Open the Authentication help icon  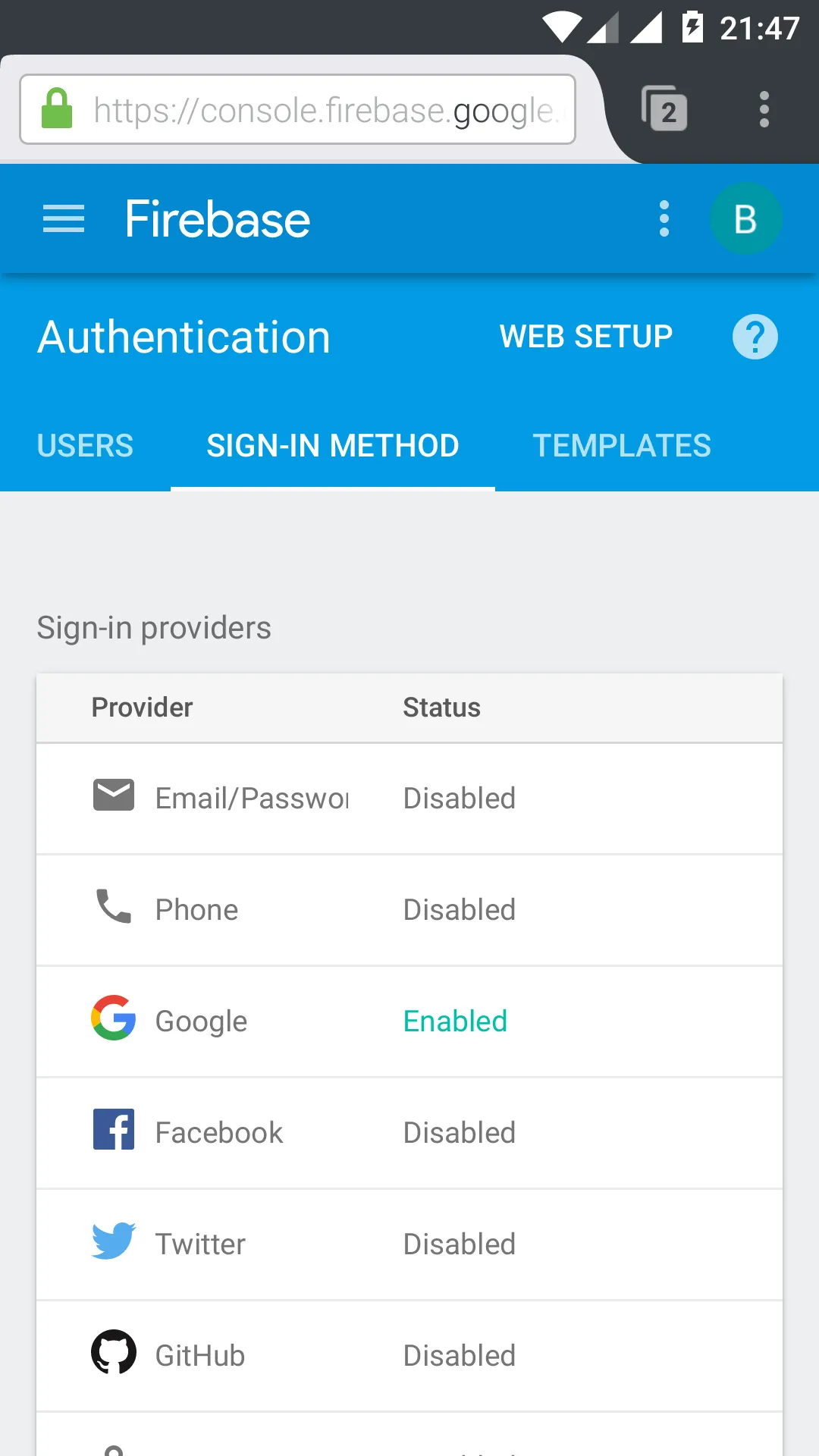pos(755,337)
